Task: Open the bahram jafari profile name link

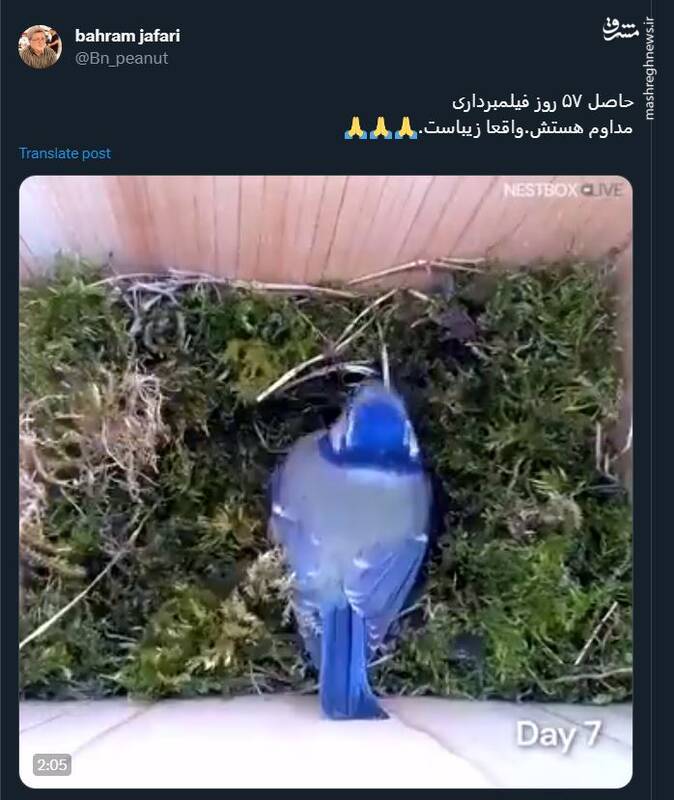Action: click(127, 36)
